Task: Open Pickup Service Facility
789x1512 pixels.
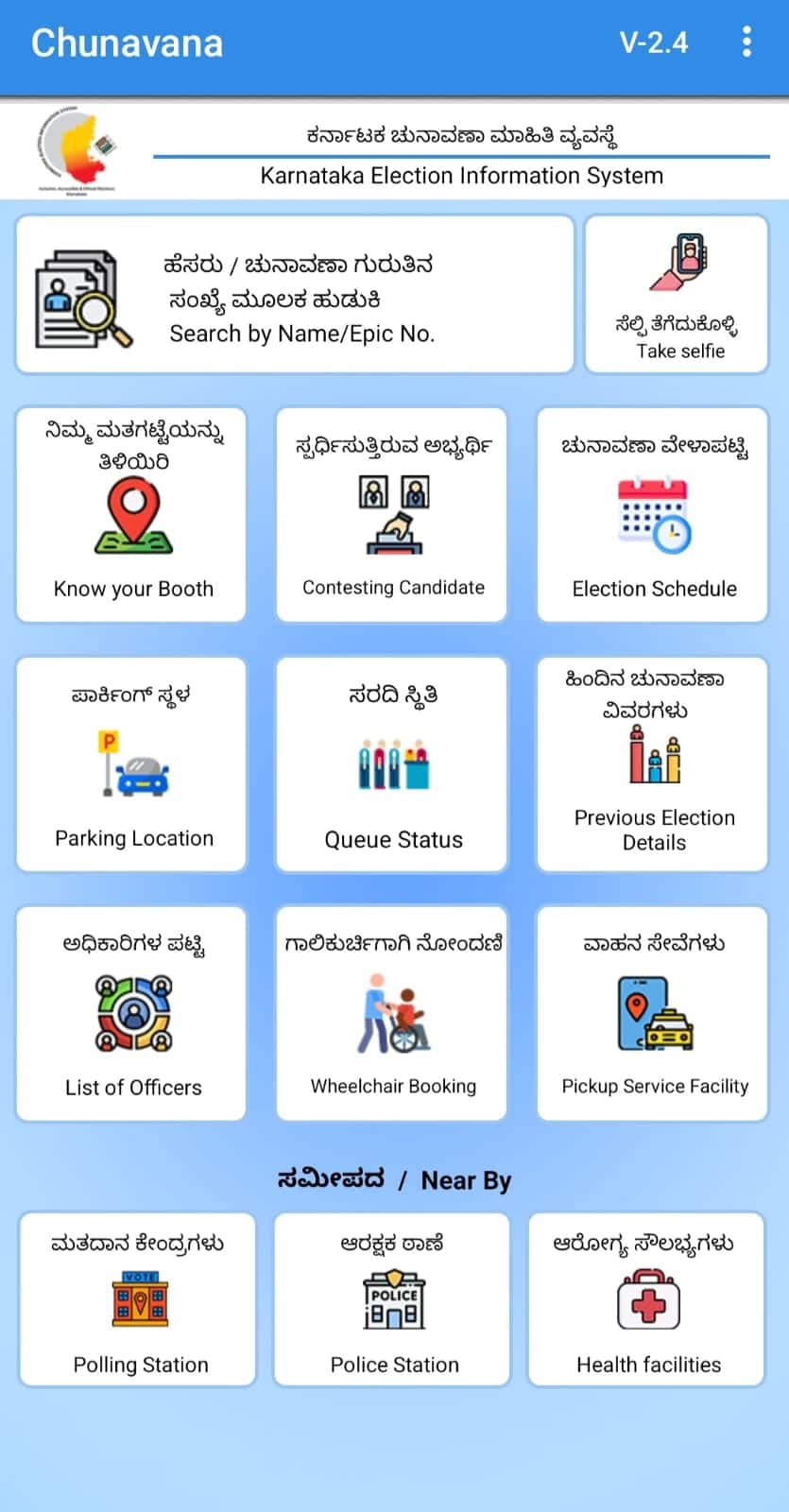Action: pyautogui.click(x=653, y=1014)
